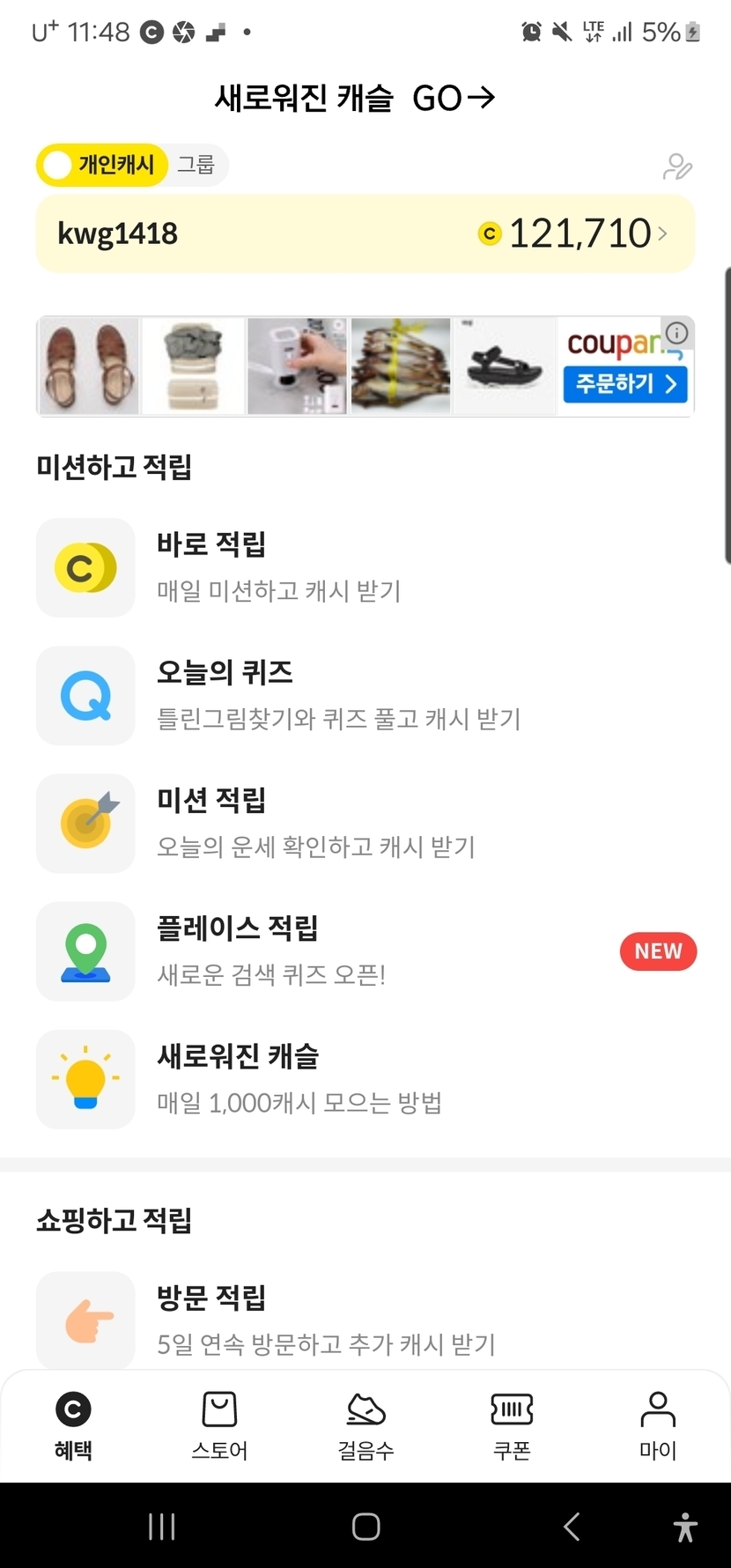
Task: Tap the system home button
Action: pyautogui.click(x=365, y=1527)
